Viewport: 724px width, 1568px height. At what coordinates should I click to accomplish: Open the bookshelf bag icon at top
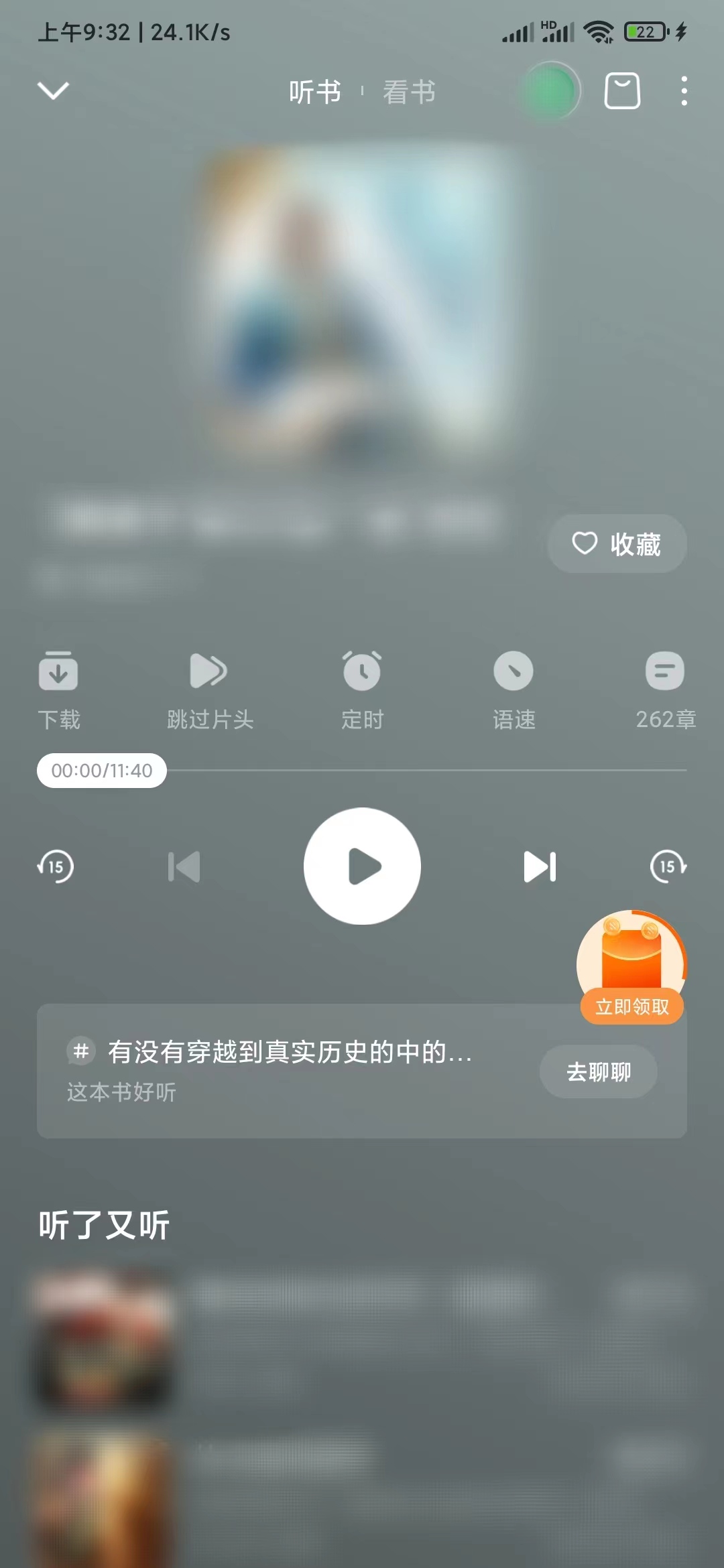620,92
